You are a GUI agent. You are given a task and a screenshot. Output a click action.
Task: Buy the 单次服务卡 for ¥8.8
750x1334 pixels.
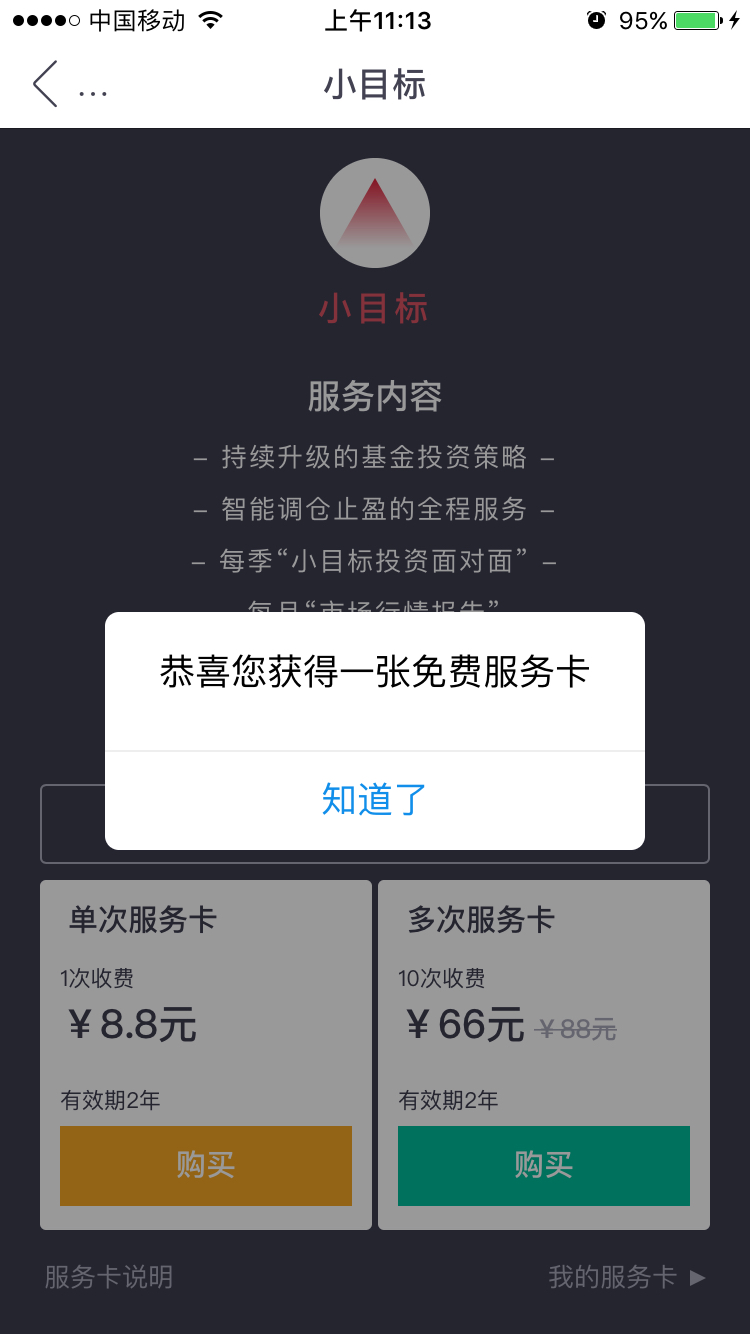pos(206,1165)
